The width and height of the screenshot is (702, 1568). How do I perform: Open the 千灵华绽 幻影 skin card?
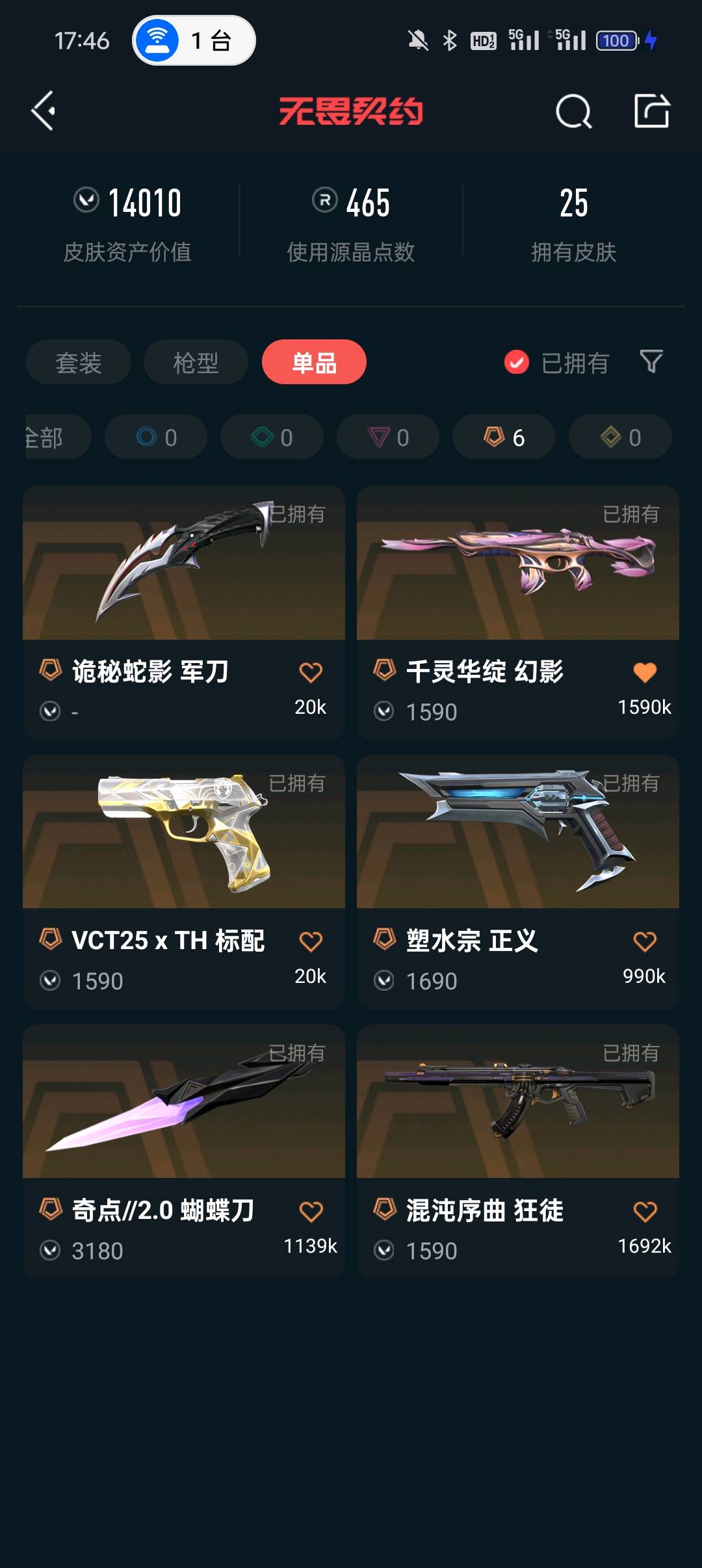point(518,612)
